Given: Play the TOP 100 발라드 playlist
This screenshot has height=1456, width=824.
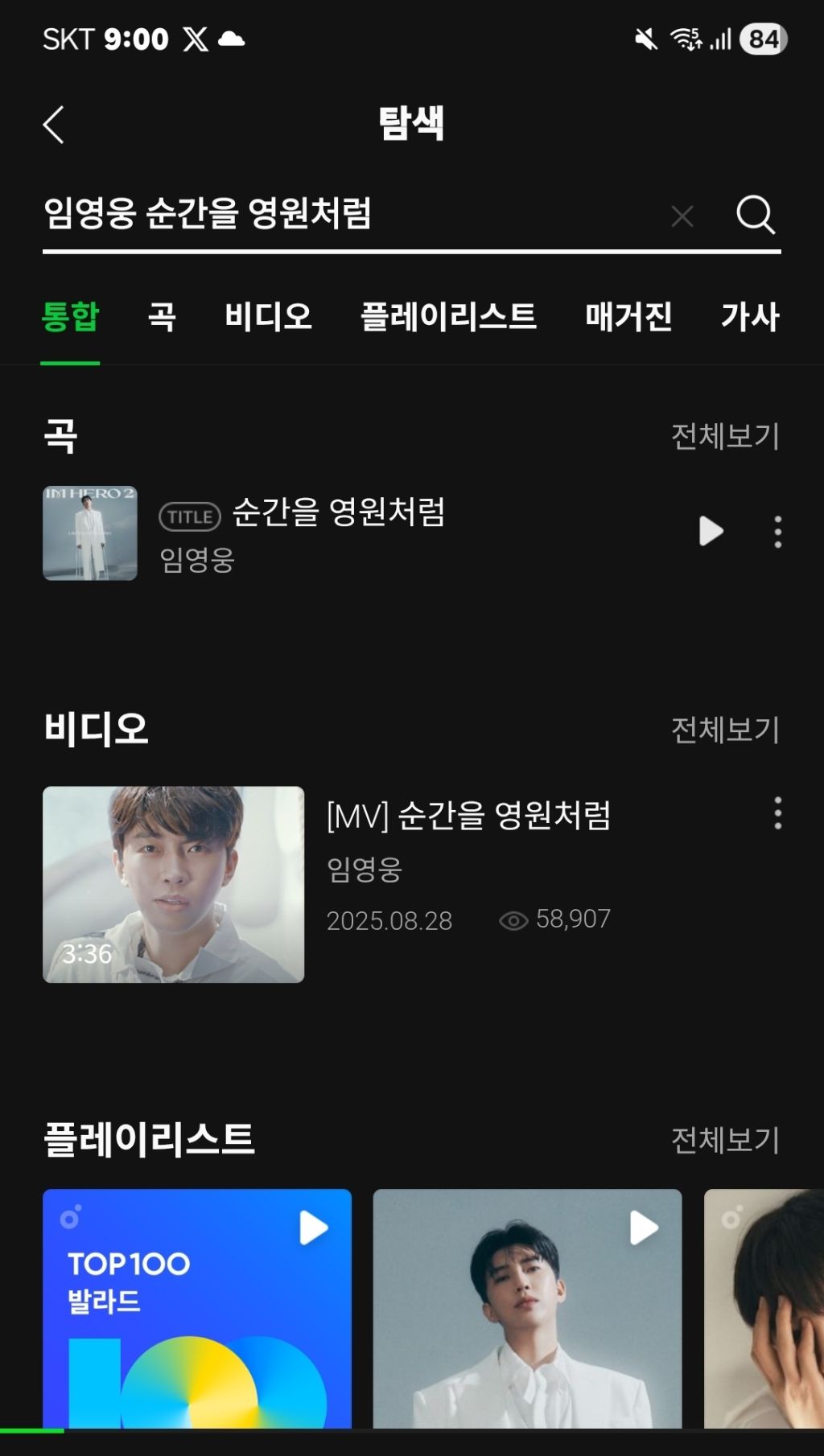Looking at the screenshot, I should pyautogui.click(x=314, y=1228).
